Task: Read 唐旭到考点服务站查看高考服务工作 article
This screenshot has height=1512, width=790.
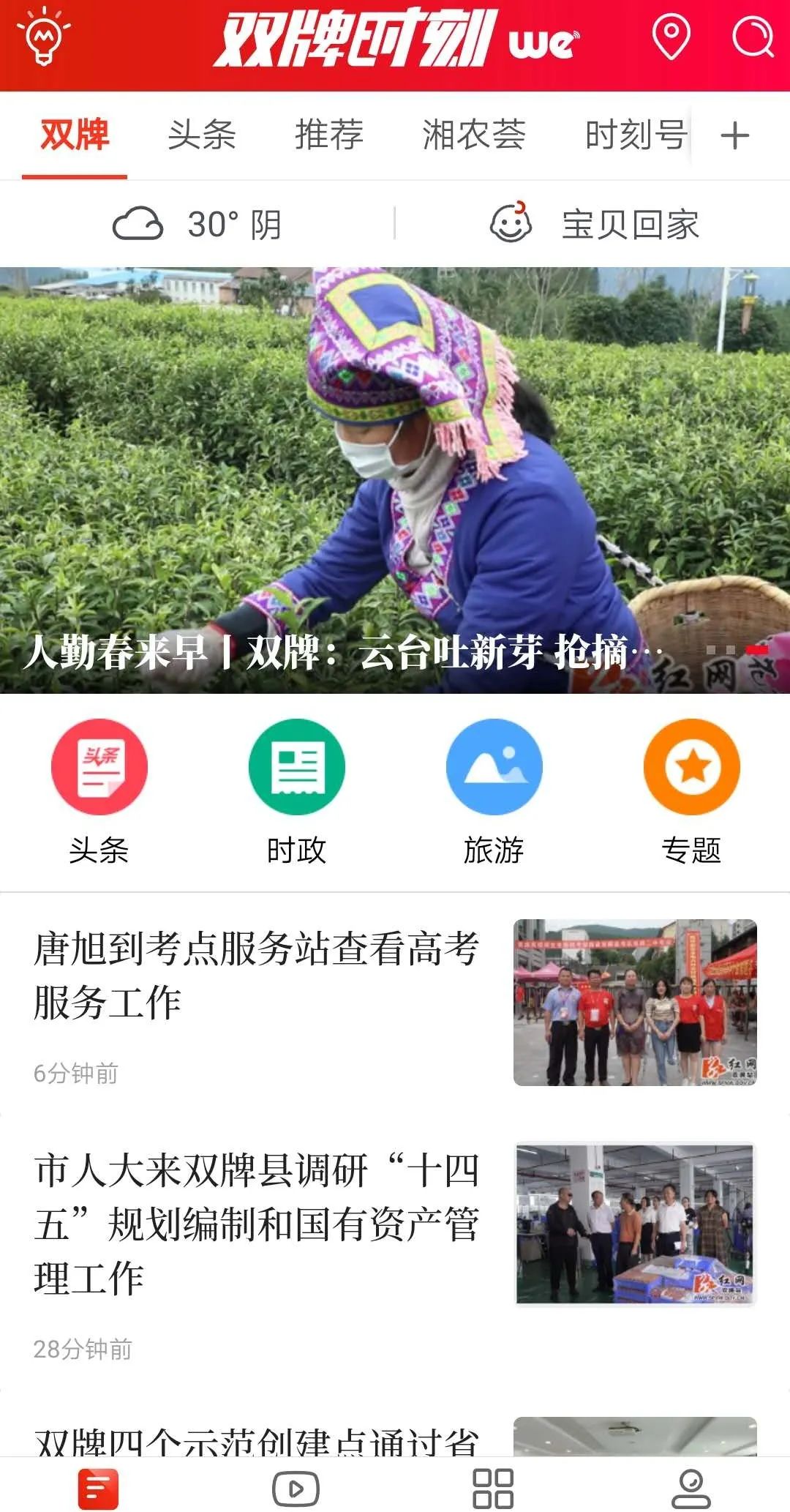Action: click(256, 975)
